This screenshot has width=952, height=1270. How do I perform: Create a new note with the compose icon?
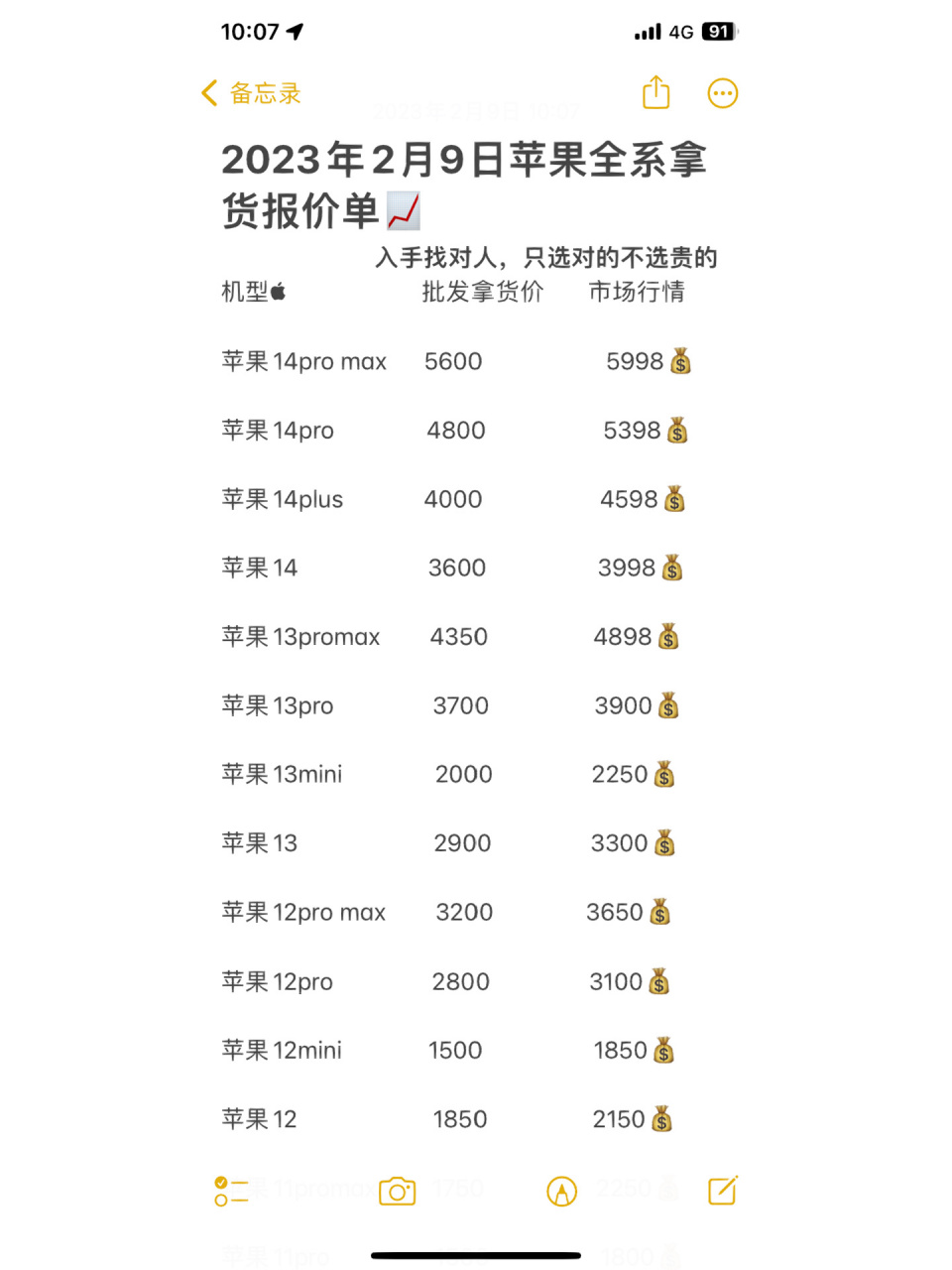[x=723, y=1190]
